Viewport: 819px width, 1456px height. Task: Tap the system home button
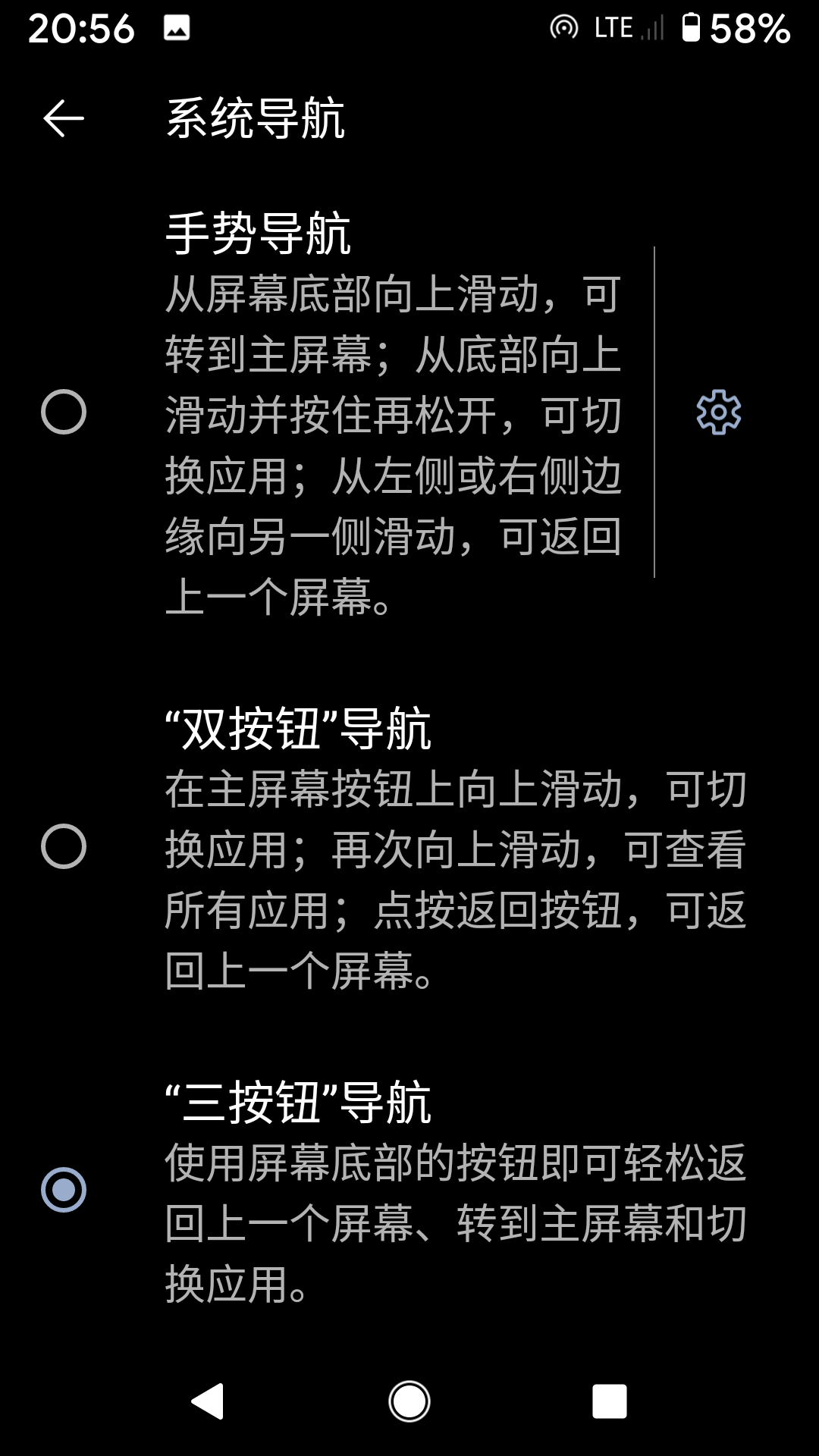point(409,1401)
